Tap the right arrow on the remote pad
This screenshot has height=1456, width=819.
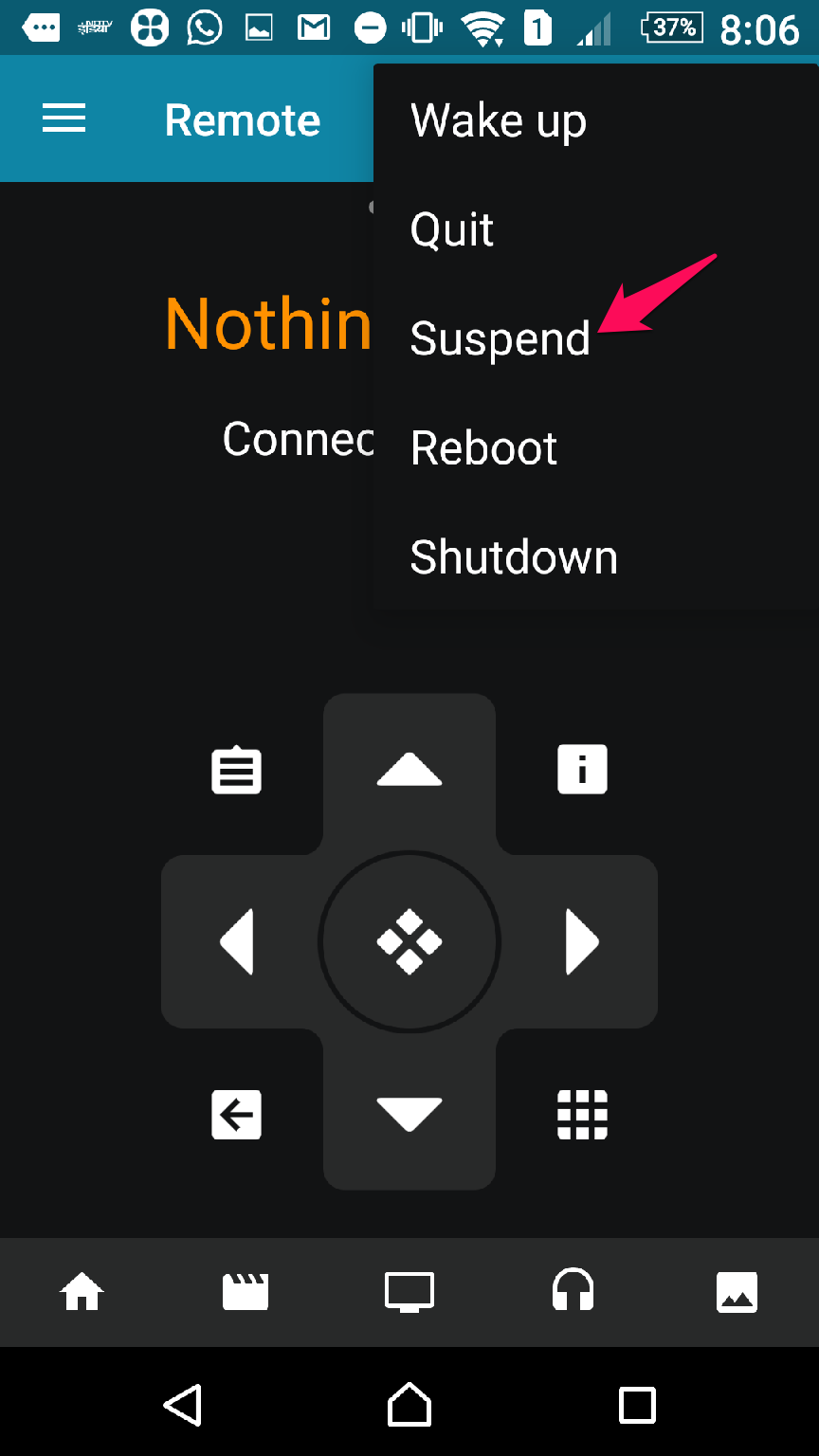tap(582, 941)
